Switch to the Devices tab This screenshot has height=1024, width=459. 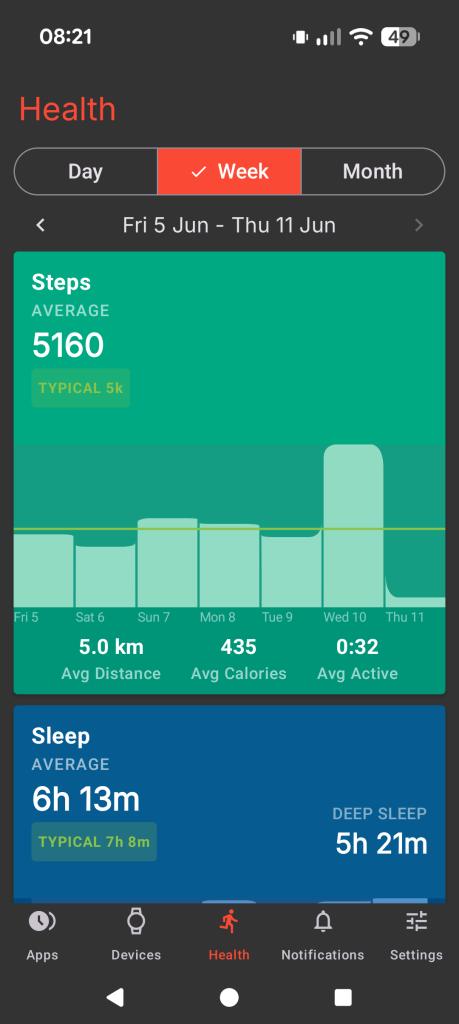click(x=136, y=935)
